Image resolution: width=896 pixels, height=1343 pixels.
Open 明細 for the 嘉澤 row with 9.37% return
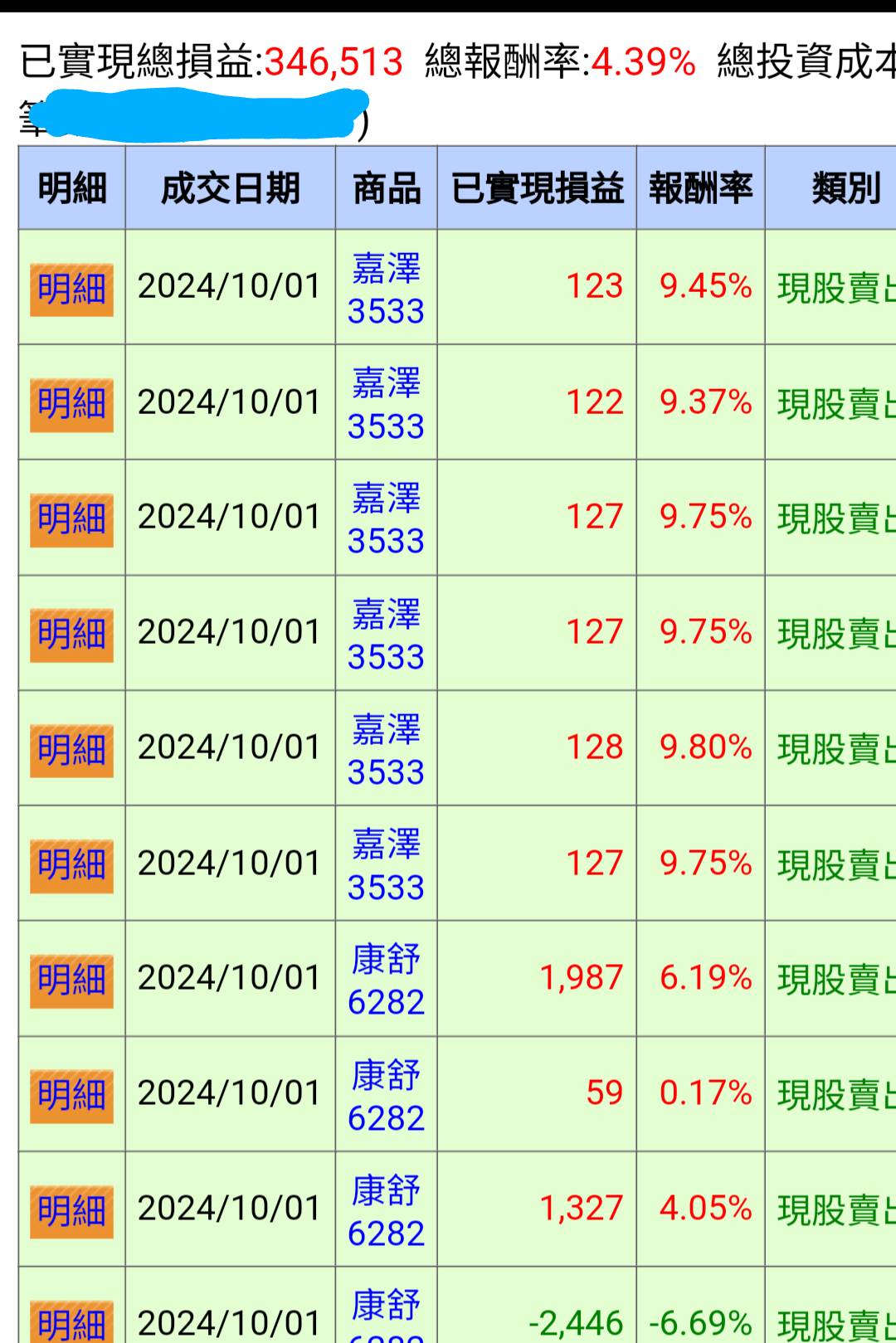(71, 404)
